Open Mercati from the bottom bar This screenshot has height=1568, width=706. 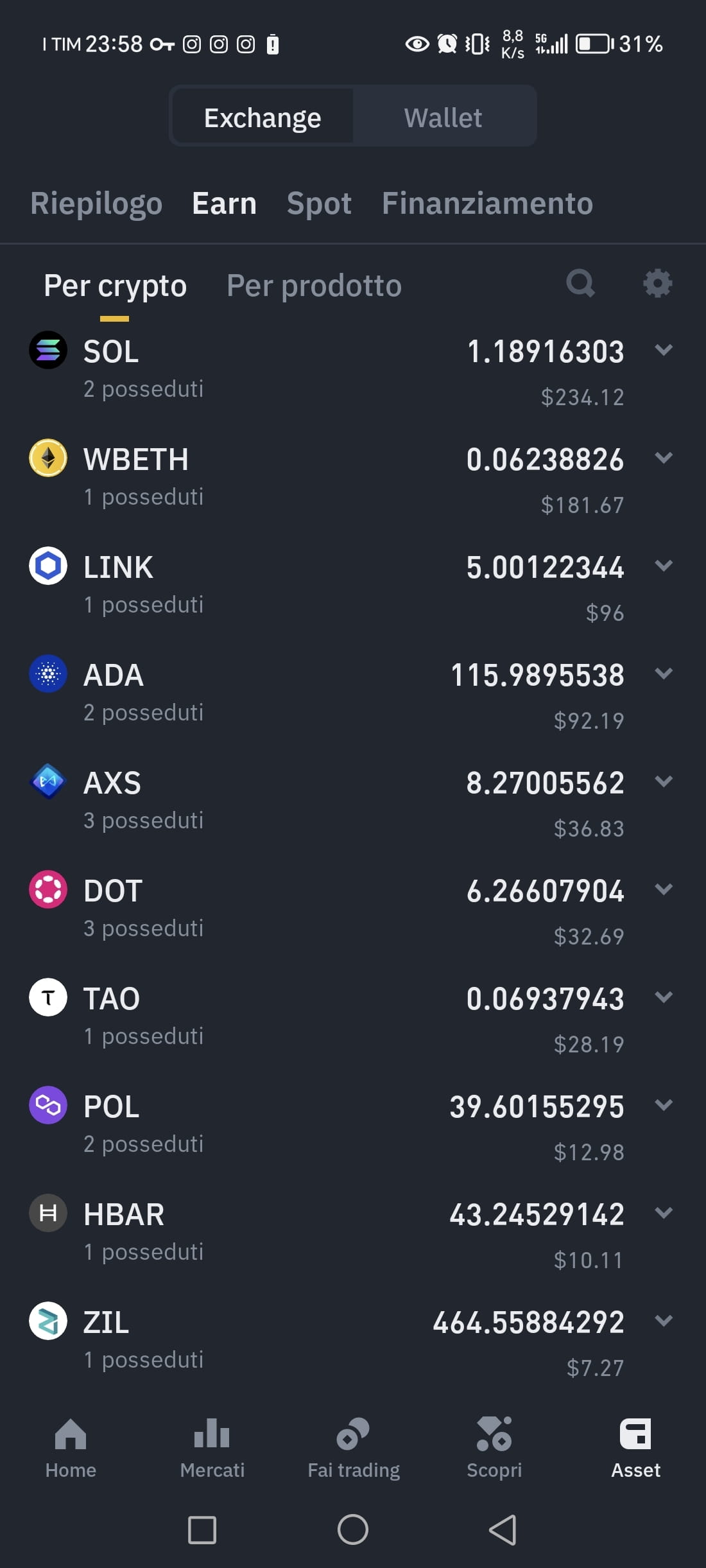pyautogui.click(x=212, y=1445)
